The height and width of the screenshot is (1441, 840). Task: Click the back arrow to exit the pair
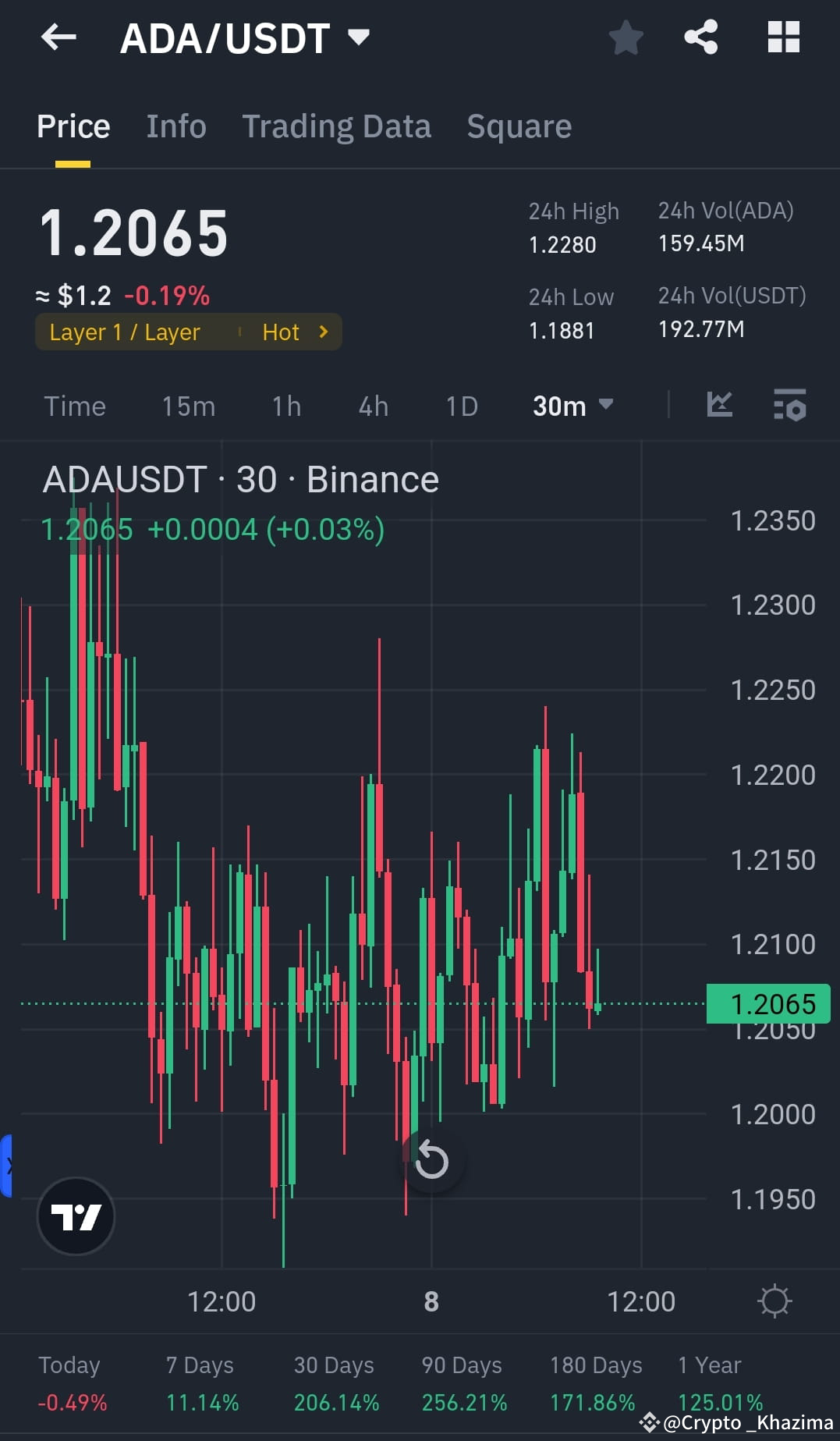pyautogui.click(x=57, y=37)
